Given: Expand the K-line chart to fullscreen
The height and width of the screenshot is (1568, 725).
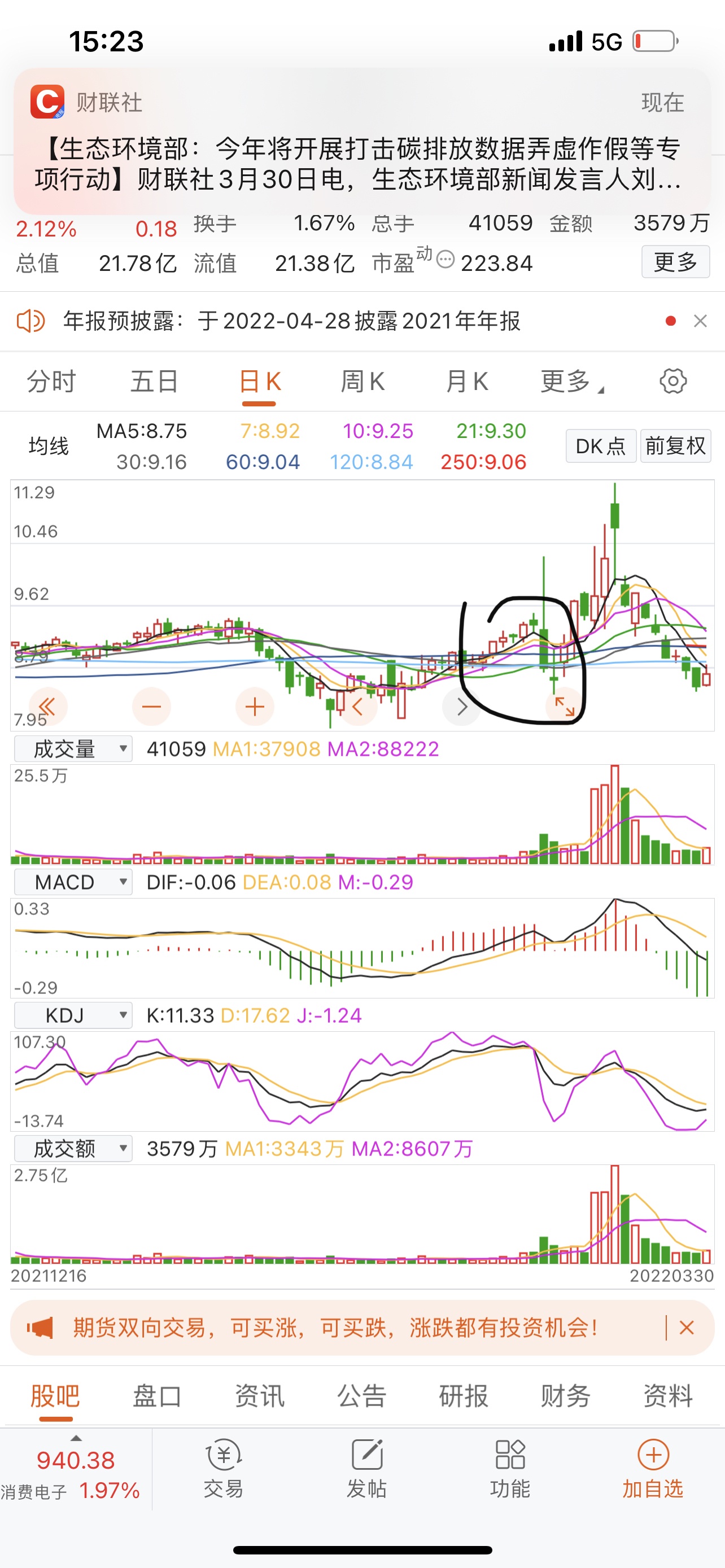Looking at the screenshot, I should 564,707.
